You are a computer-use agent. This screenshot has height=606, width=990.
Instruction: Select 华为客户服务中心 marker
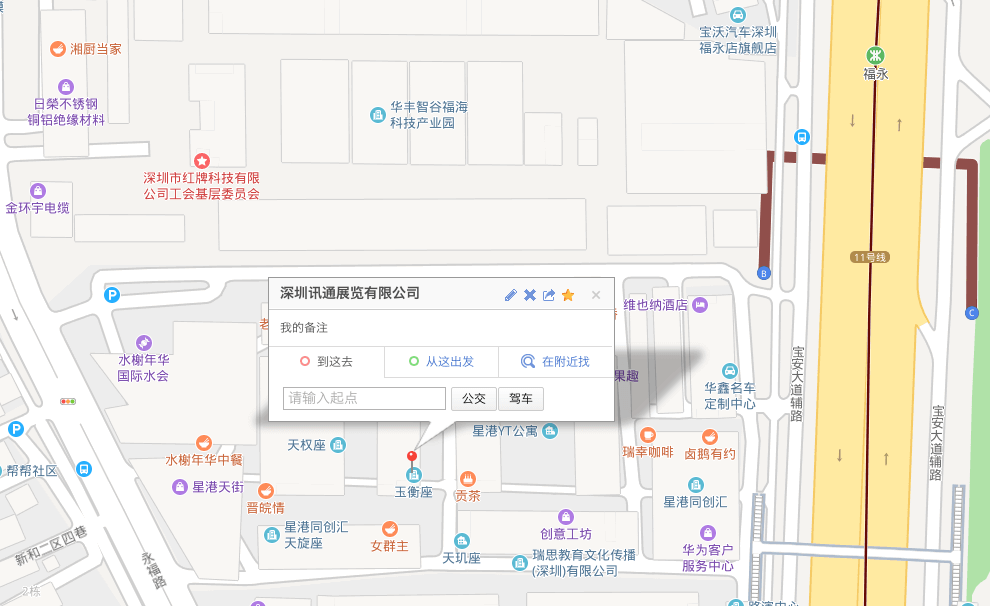tap(708, 533)
